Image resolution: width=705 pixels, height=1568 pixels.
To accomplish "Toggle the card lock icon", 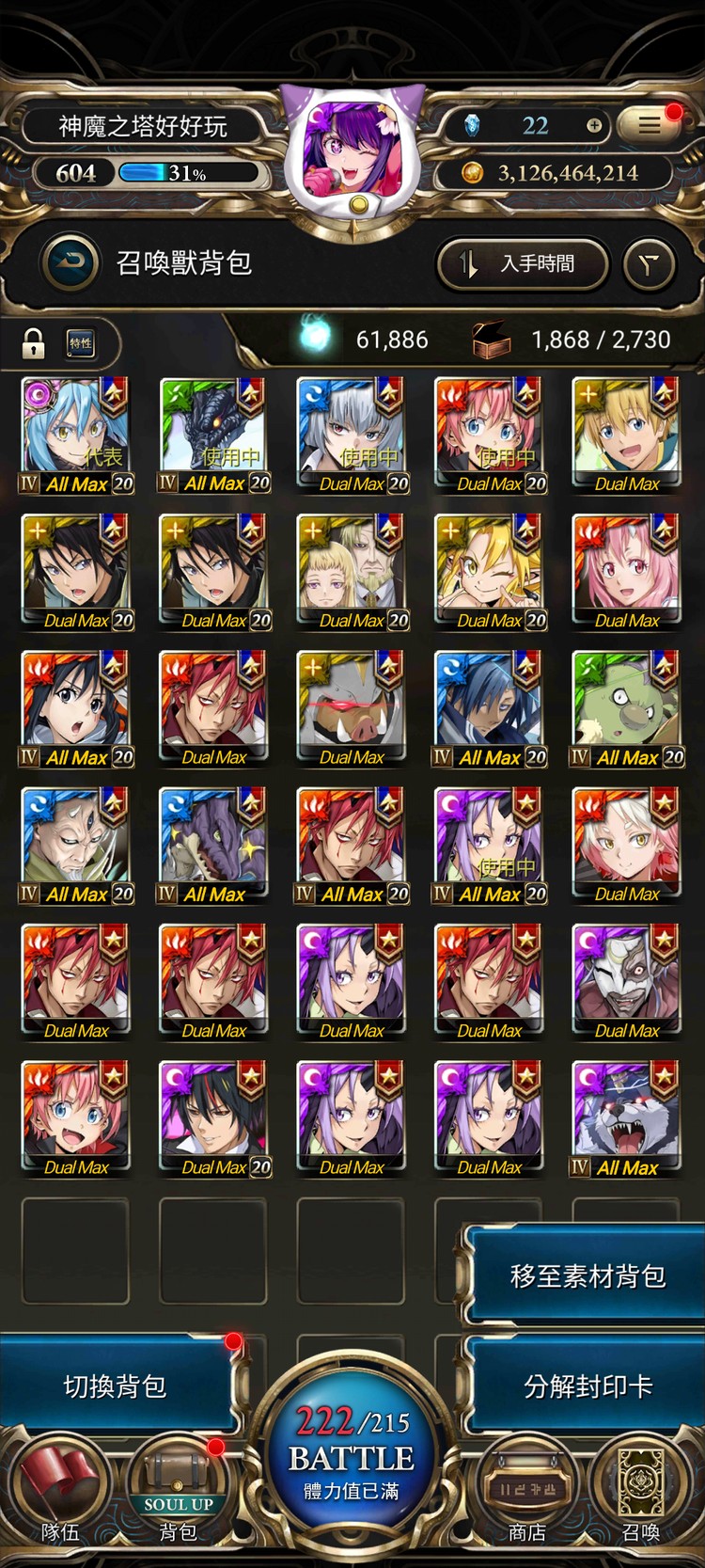I will tap(33, 344).
